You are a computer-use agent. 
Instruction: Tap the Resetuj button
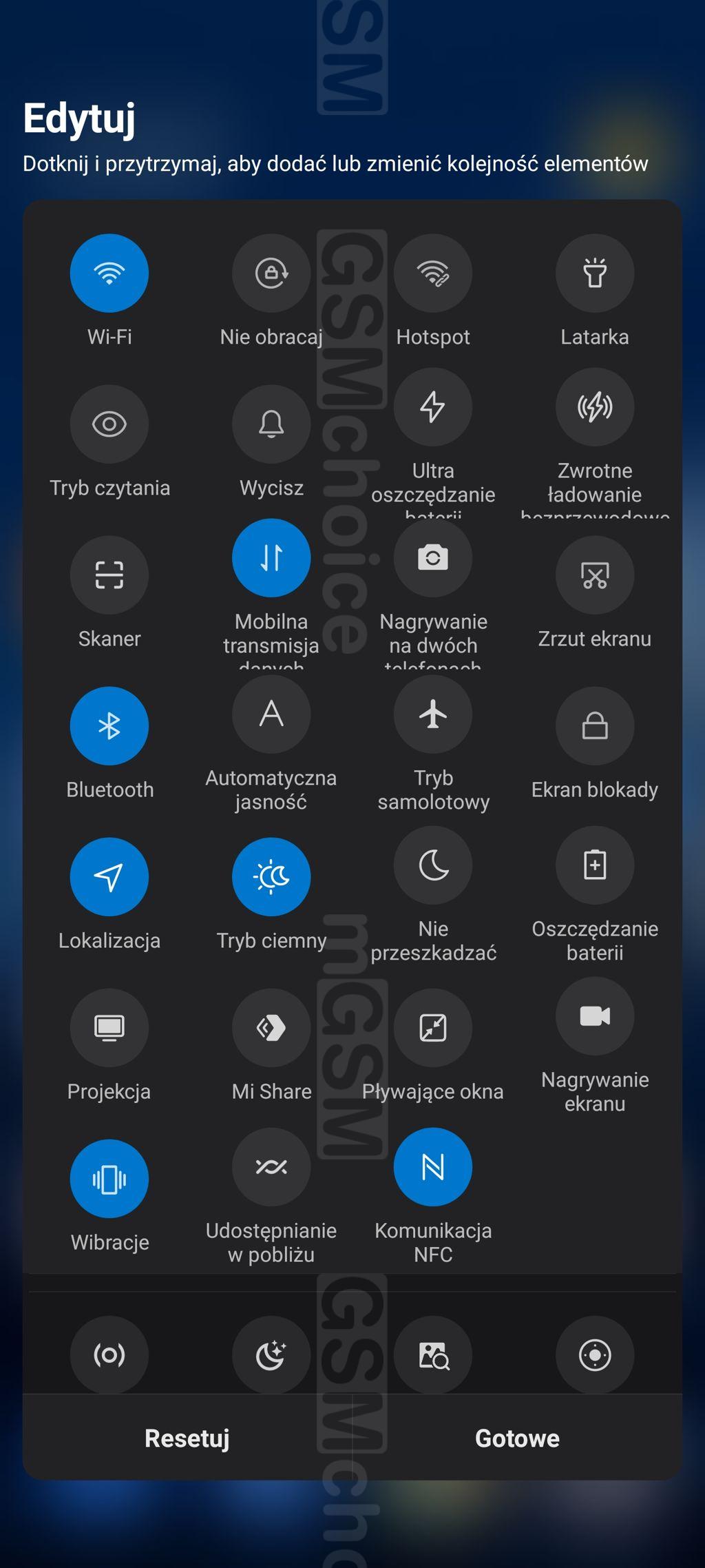click(187, 1438)
